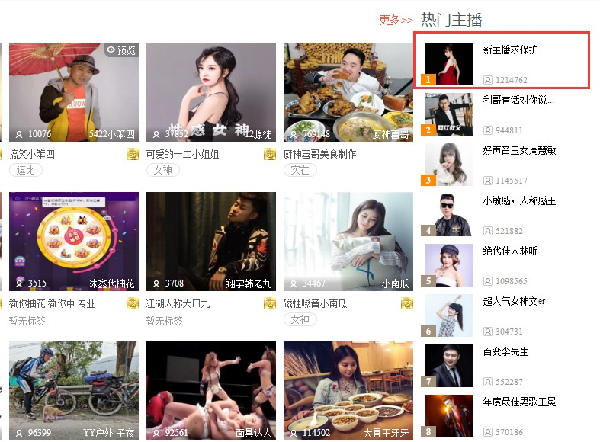This screenshot has width=600, height=442.
Task: Watch the stream of man holding red umbrella
Action: 72,92
